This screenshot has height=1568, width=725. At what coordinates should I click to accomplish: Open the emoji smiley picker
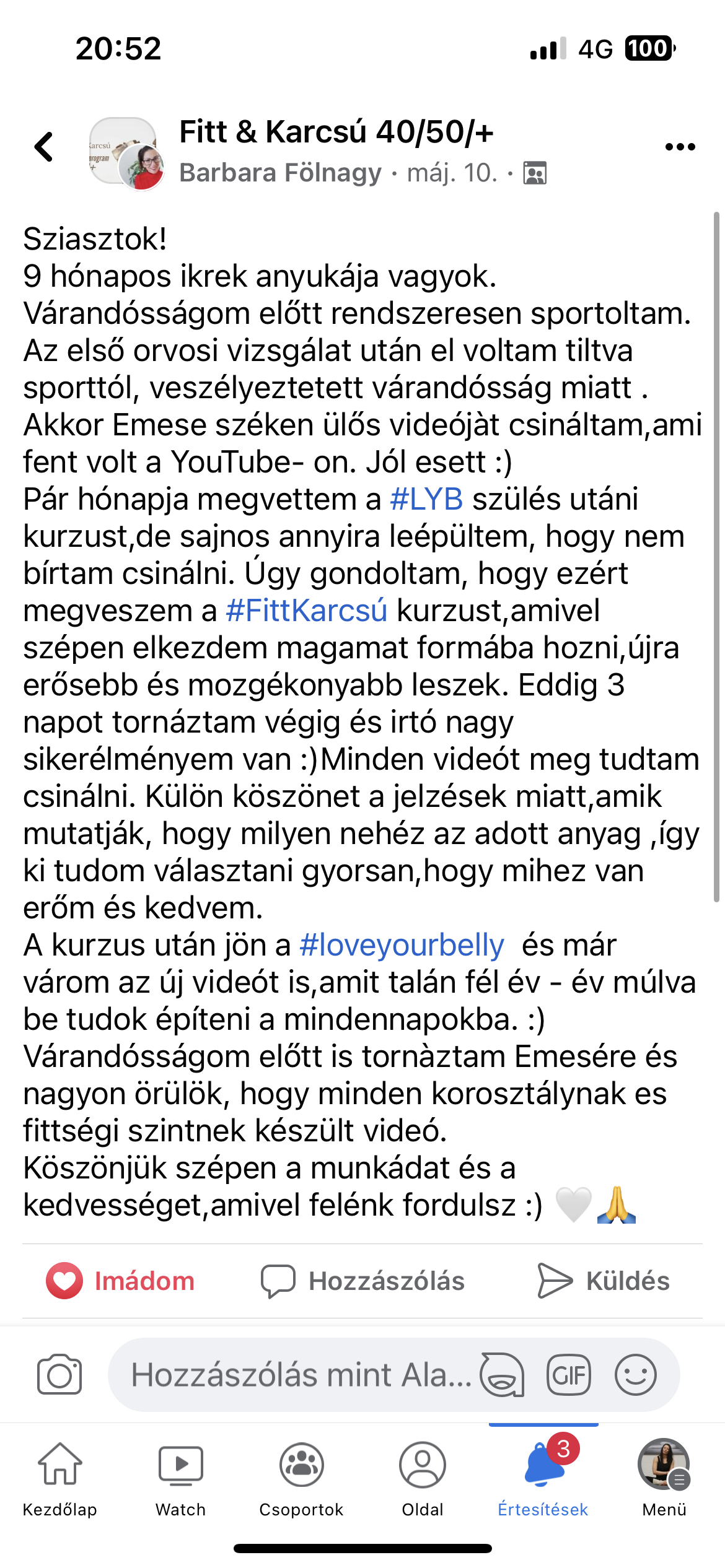click(635, 1375)
